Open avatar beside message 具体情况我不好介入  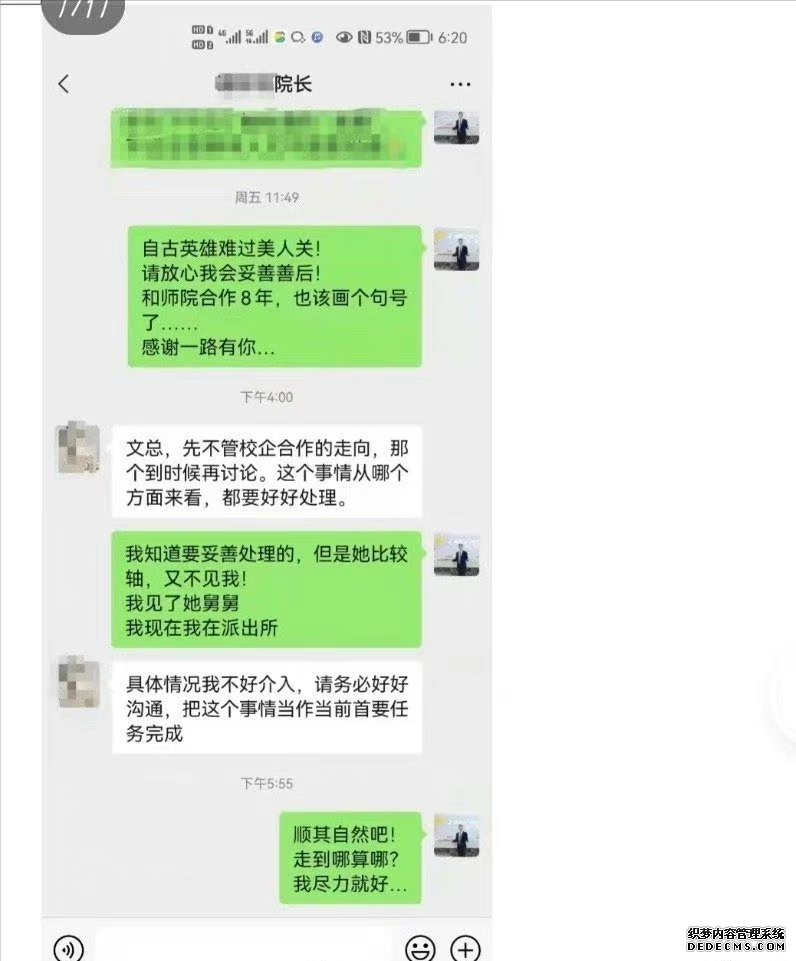(77, 682)
